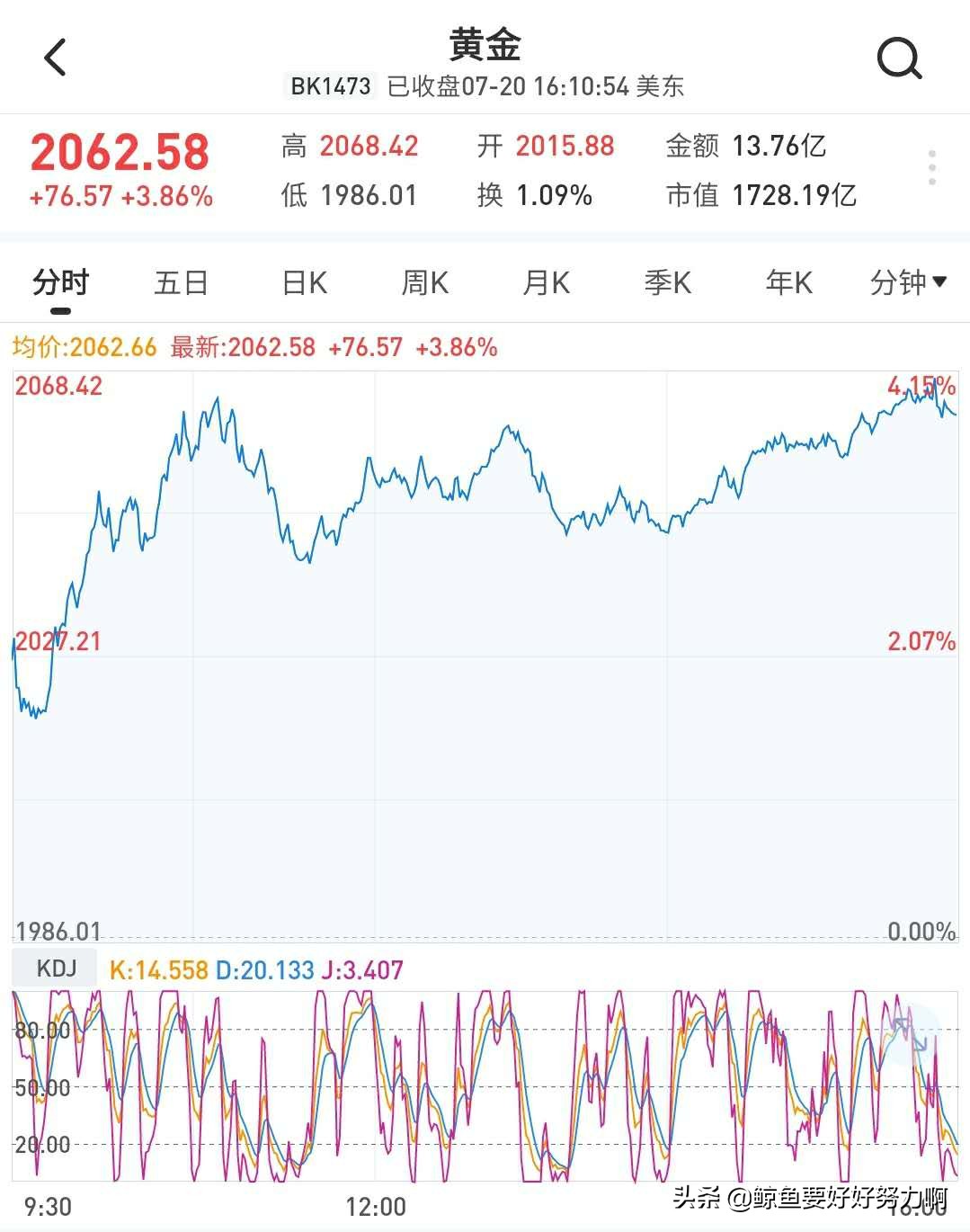Open the 季K quarterly view option

click(x=665, y=281)
